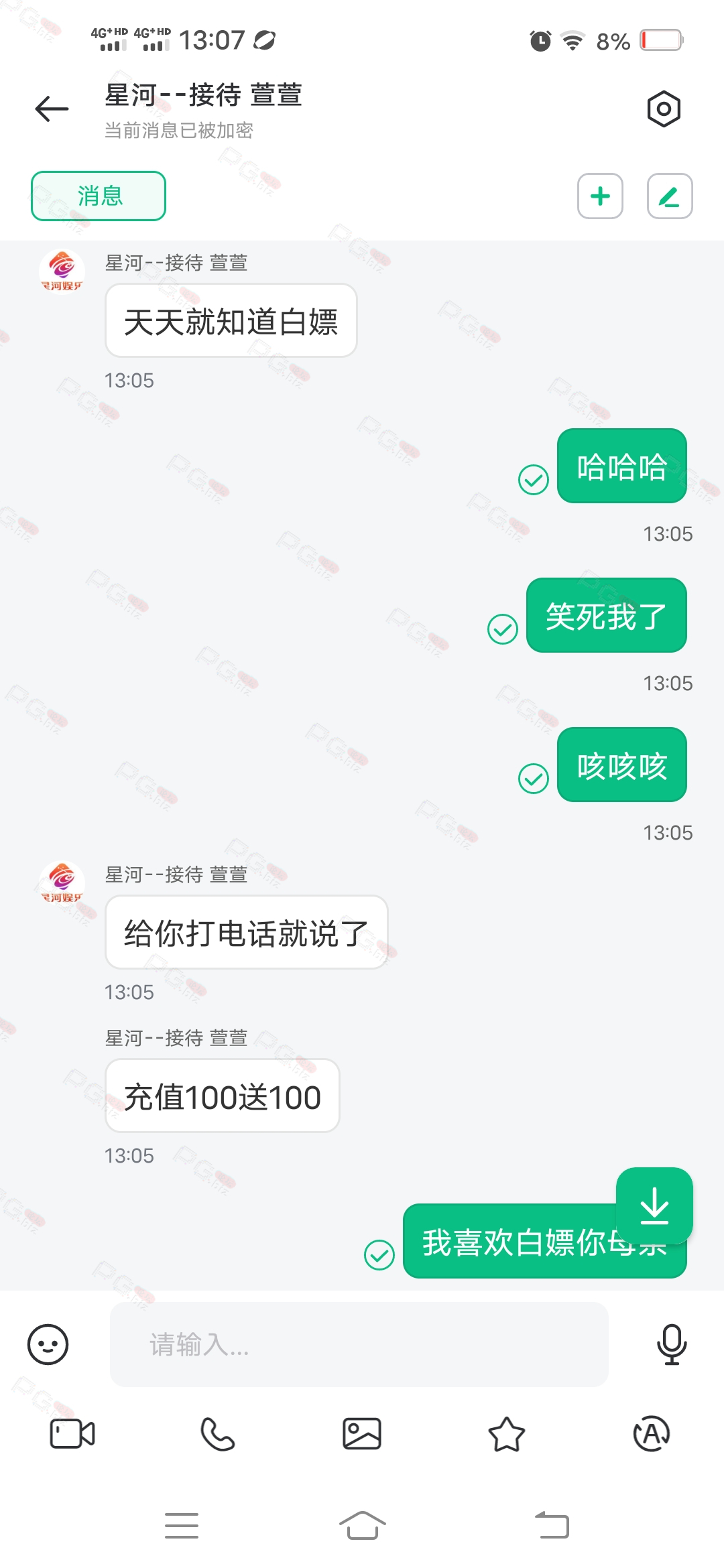Send an image from gallery
The image size is (724, 1568).
click(362, 1434)
